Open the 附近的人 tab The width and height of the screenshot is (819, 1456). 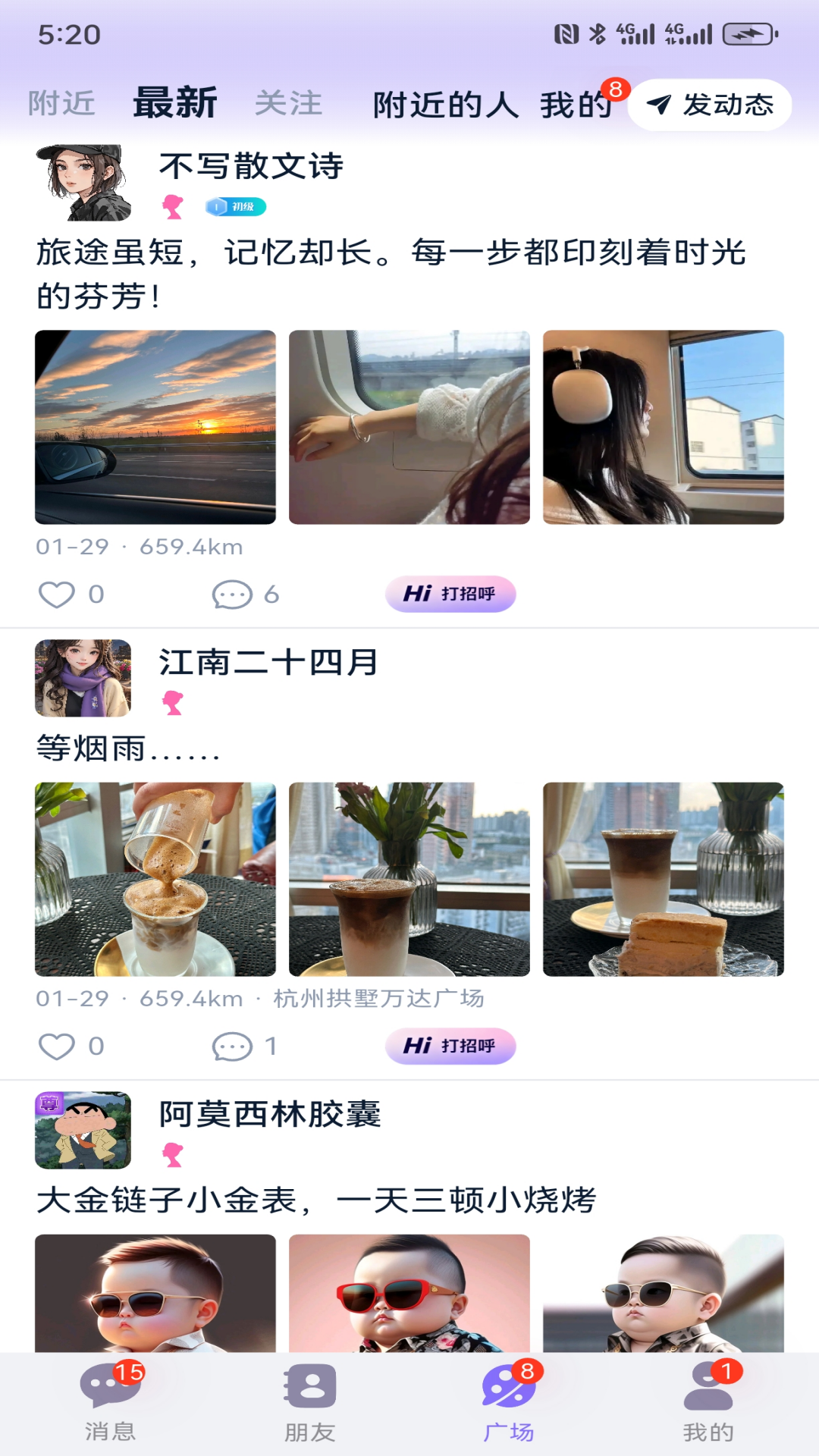tap(445, 105)
